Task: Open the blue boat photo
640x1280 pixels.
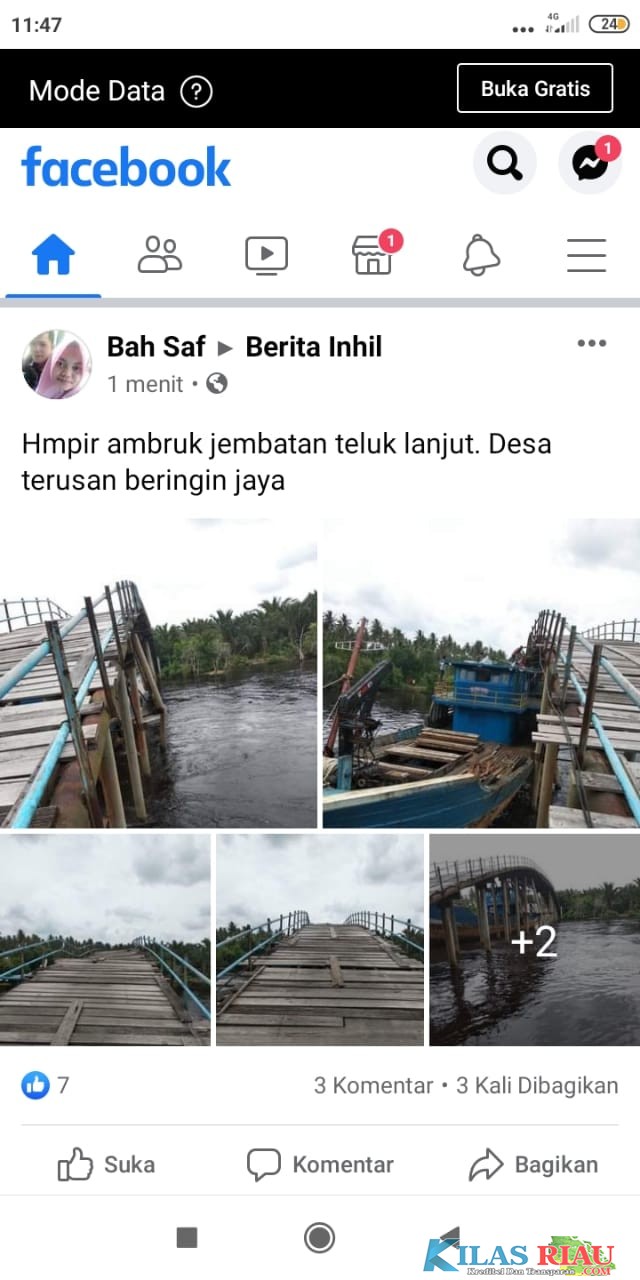Action: tap(481, 673)
